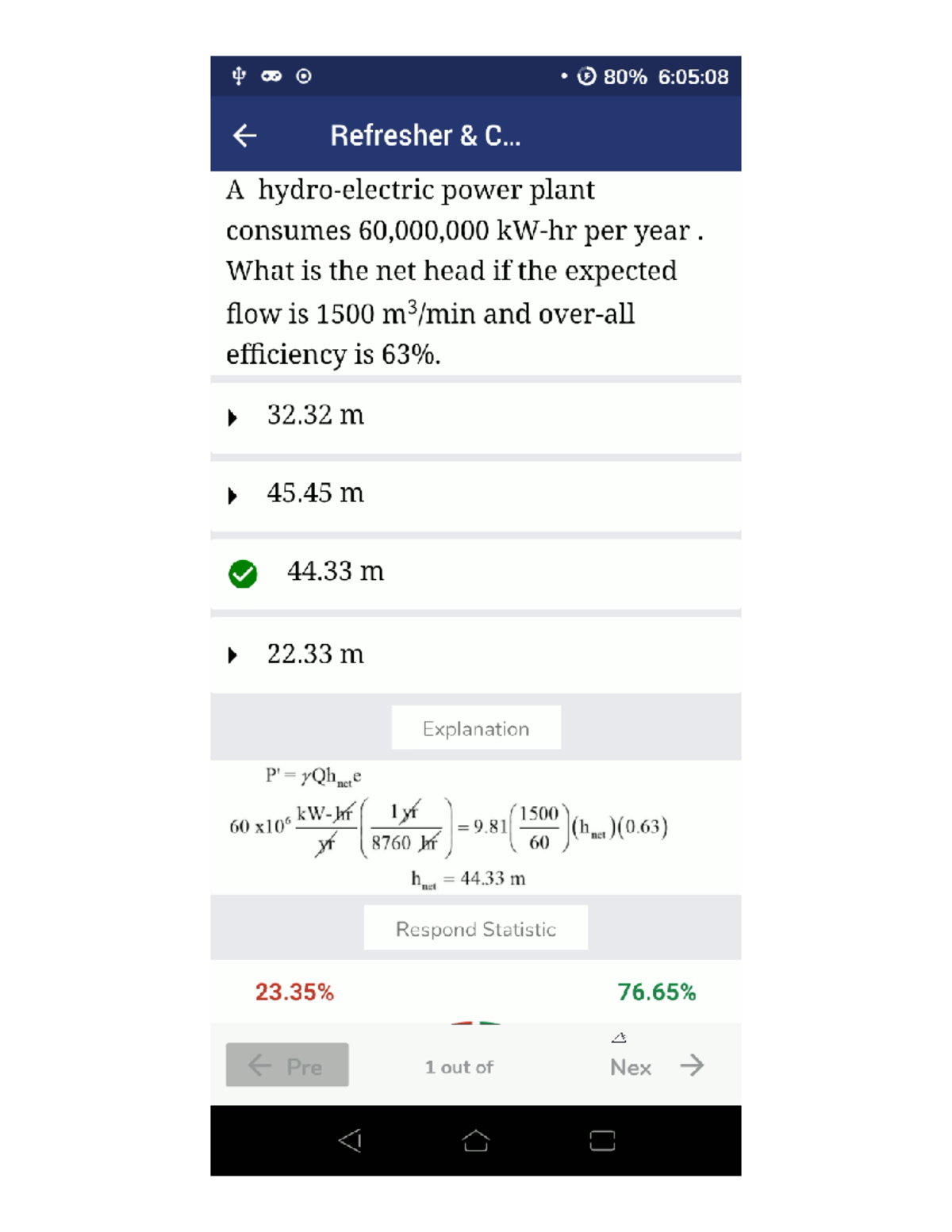Go back using the app bar arrow

click(x=244, y=136)
